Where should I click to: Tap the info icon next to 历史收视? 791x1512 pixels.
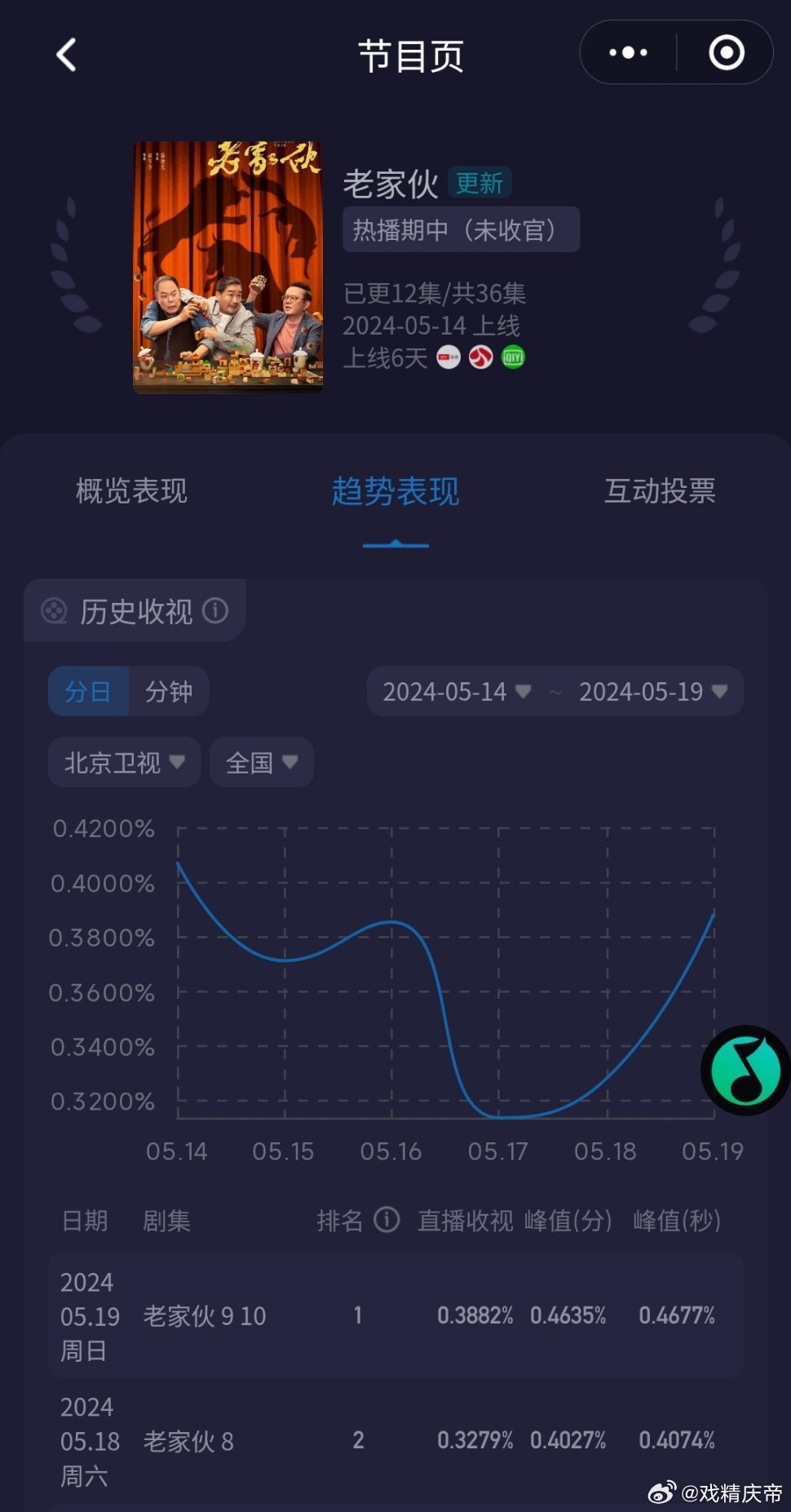coord(215,610)
